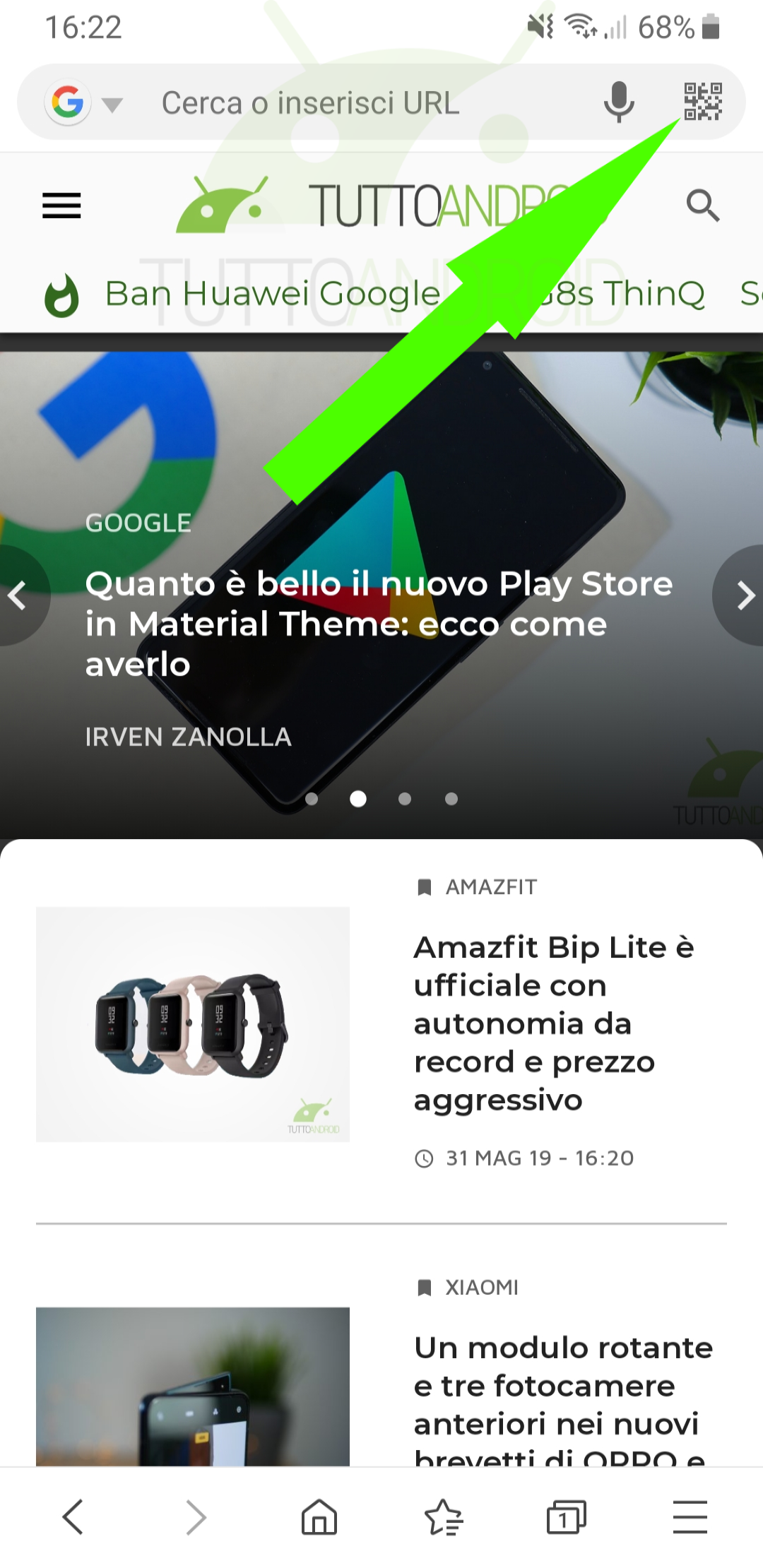Open the search engine dropdown
763x1568 pixels.
(85, 104)
